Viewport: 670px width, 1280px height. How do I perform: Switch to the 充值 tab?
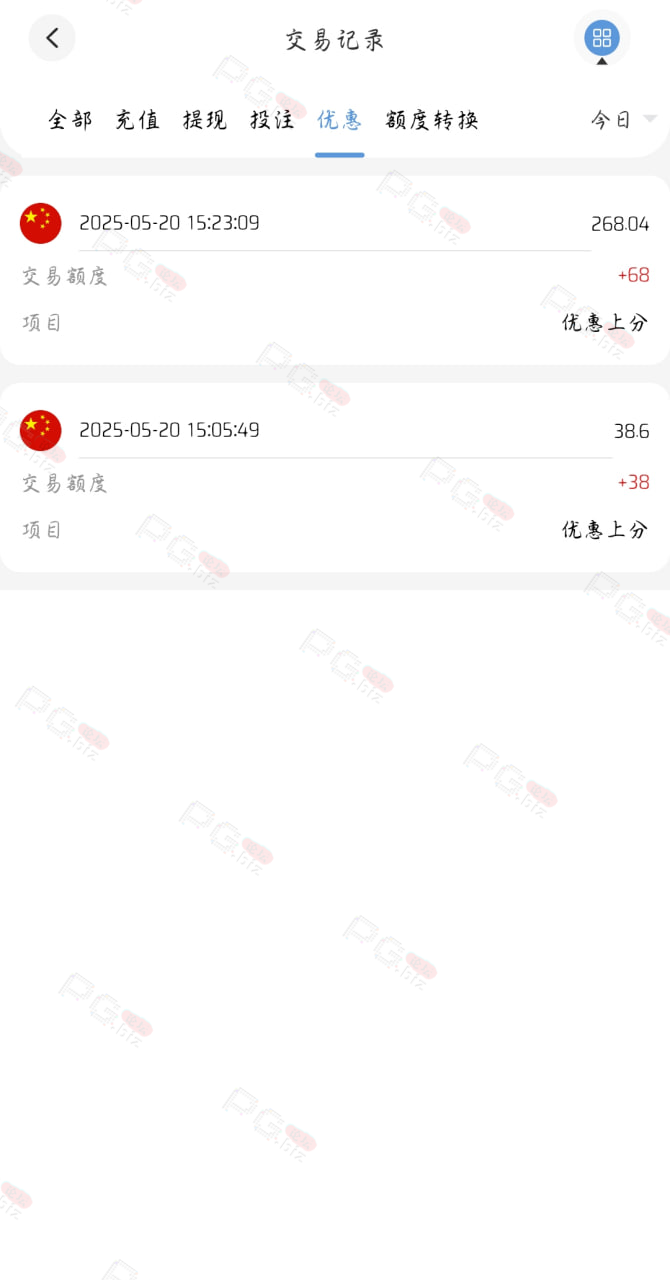[138, 121]
